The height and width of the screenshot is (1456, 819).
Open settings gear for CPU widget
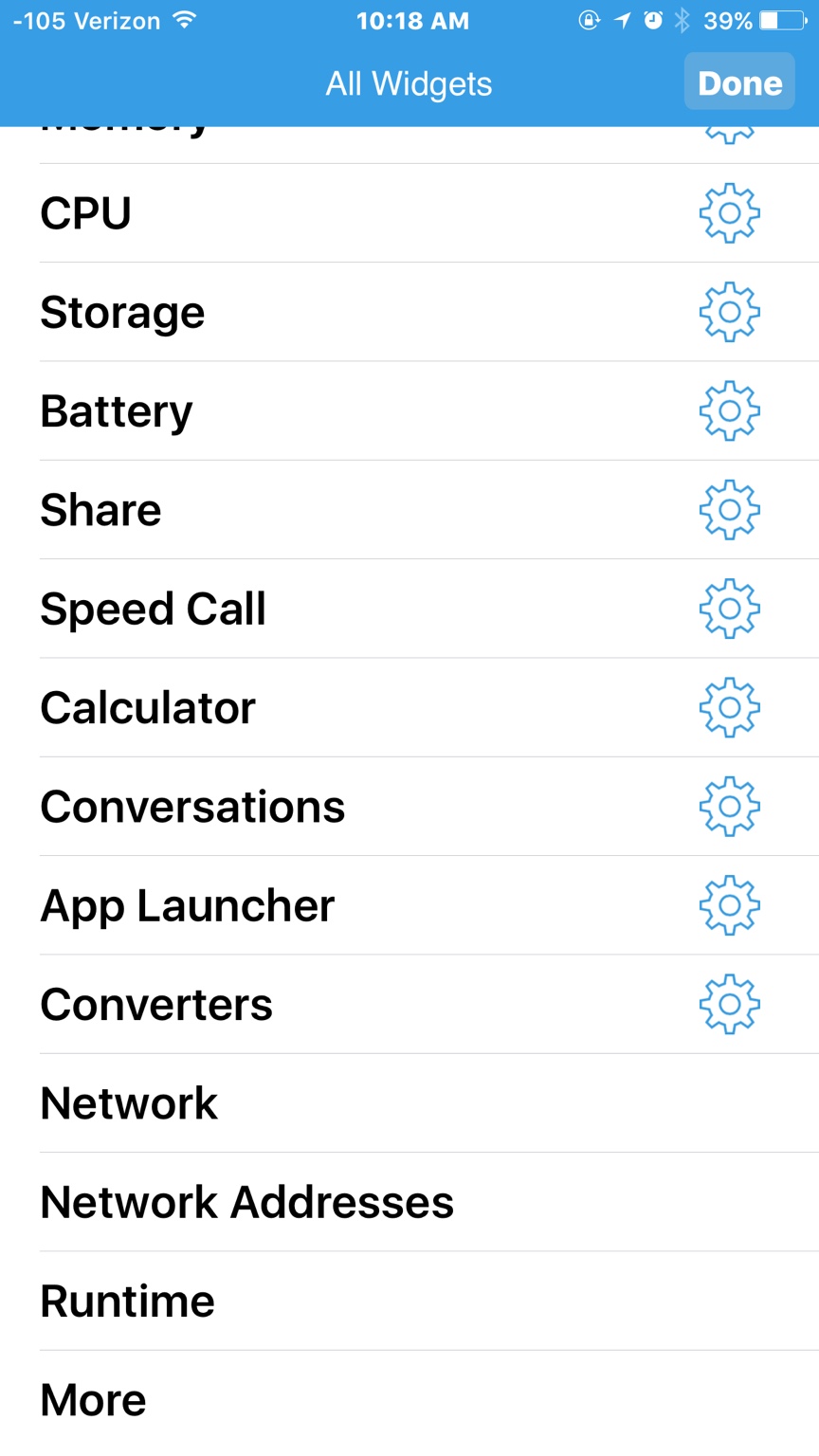[729, 213]
